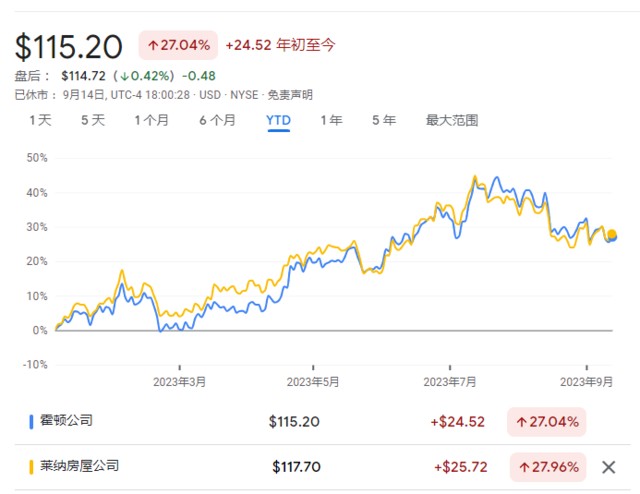Select the 5天 range tab
Image resolution: width=640 pixels, height=494 pixels.
pyautogui.click(x=92, y=120)
